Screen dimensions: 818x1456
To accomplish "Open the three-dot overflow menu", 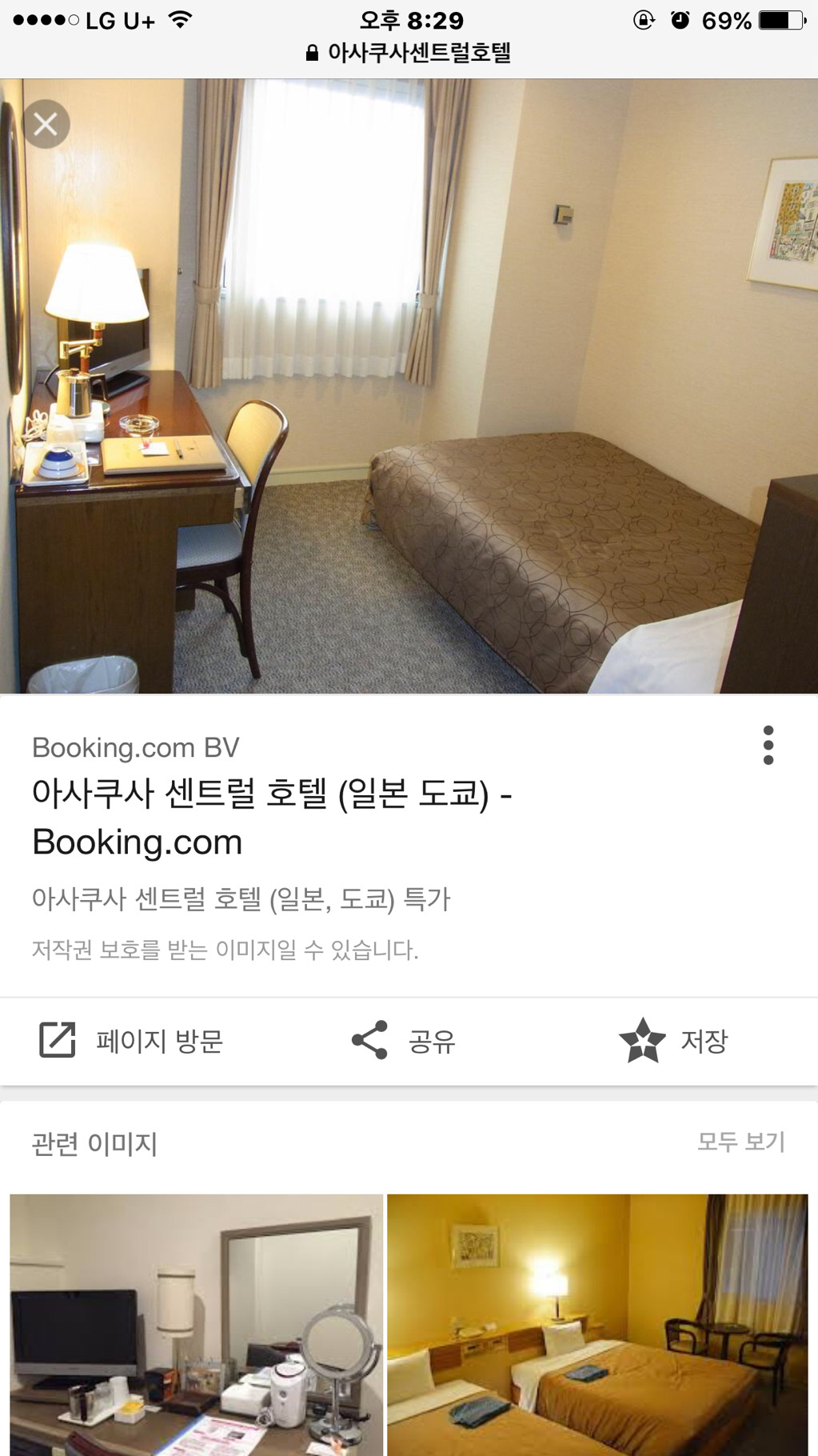I will (x=768, y=746).
